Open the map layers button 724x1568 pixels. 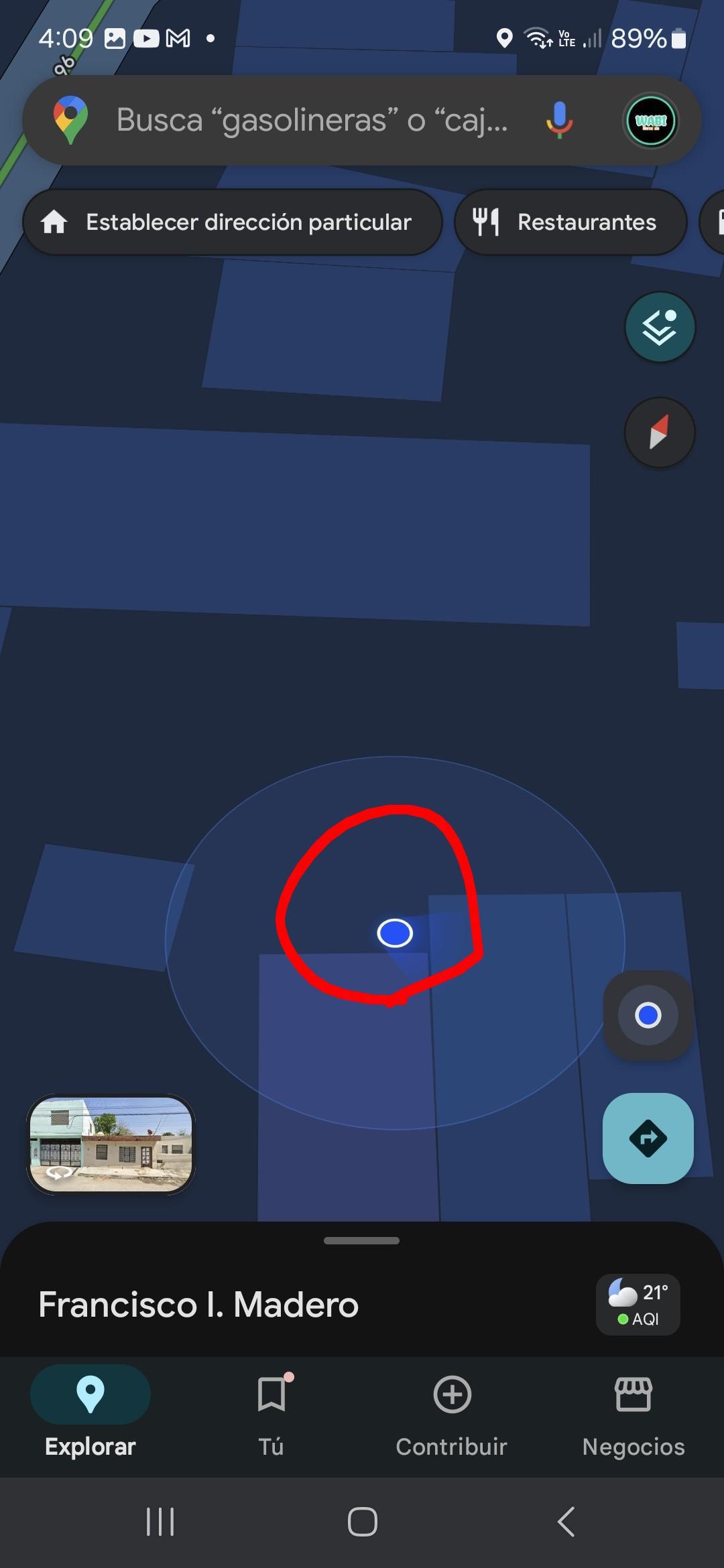pyautogui.click(x=660, y=328)
